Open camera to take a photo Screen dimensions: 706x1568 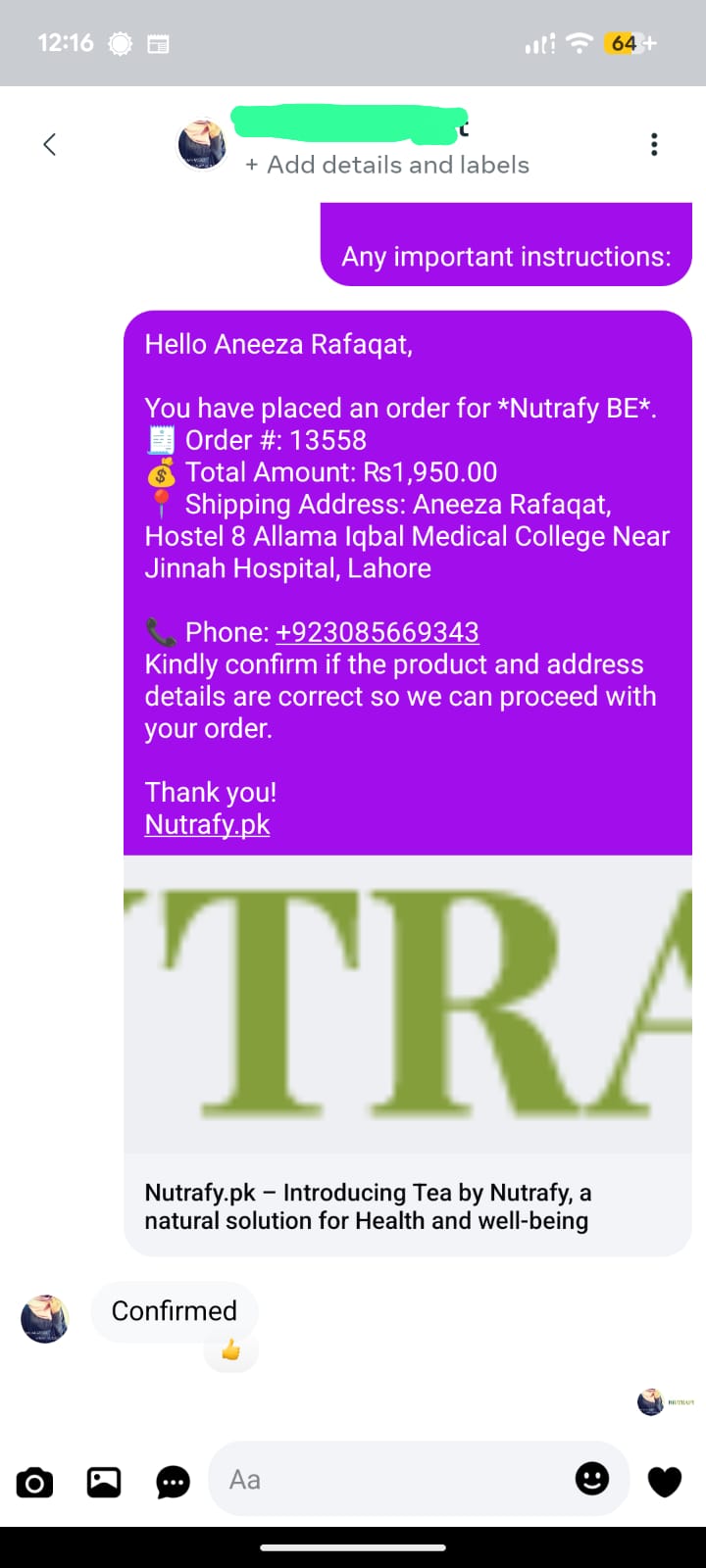(35, 1482)
